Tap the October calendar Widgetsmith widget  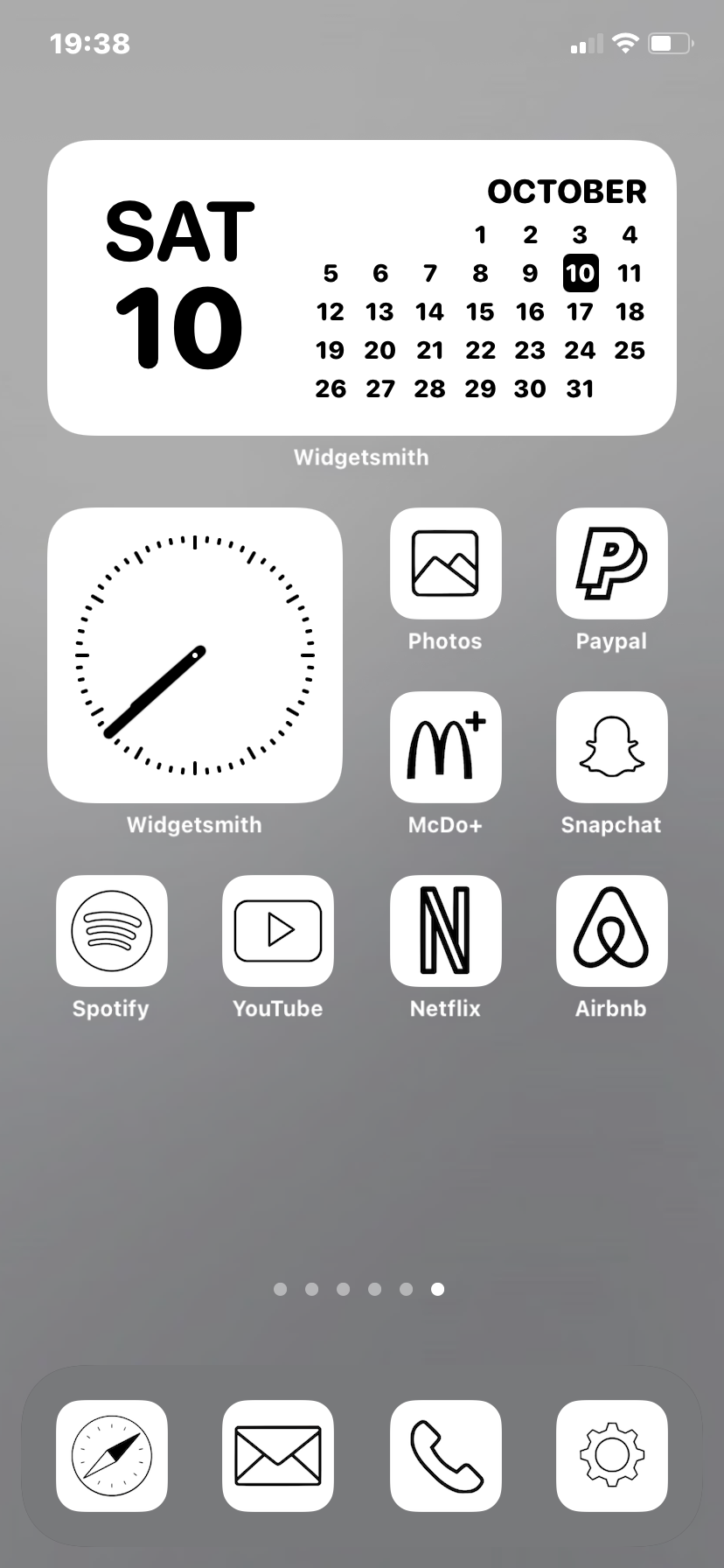pos(361,288)
